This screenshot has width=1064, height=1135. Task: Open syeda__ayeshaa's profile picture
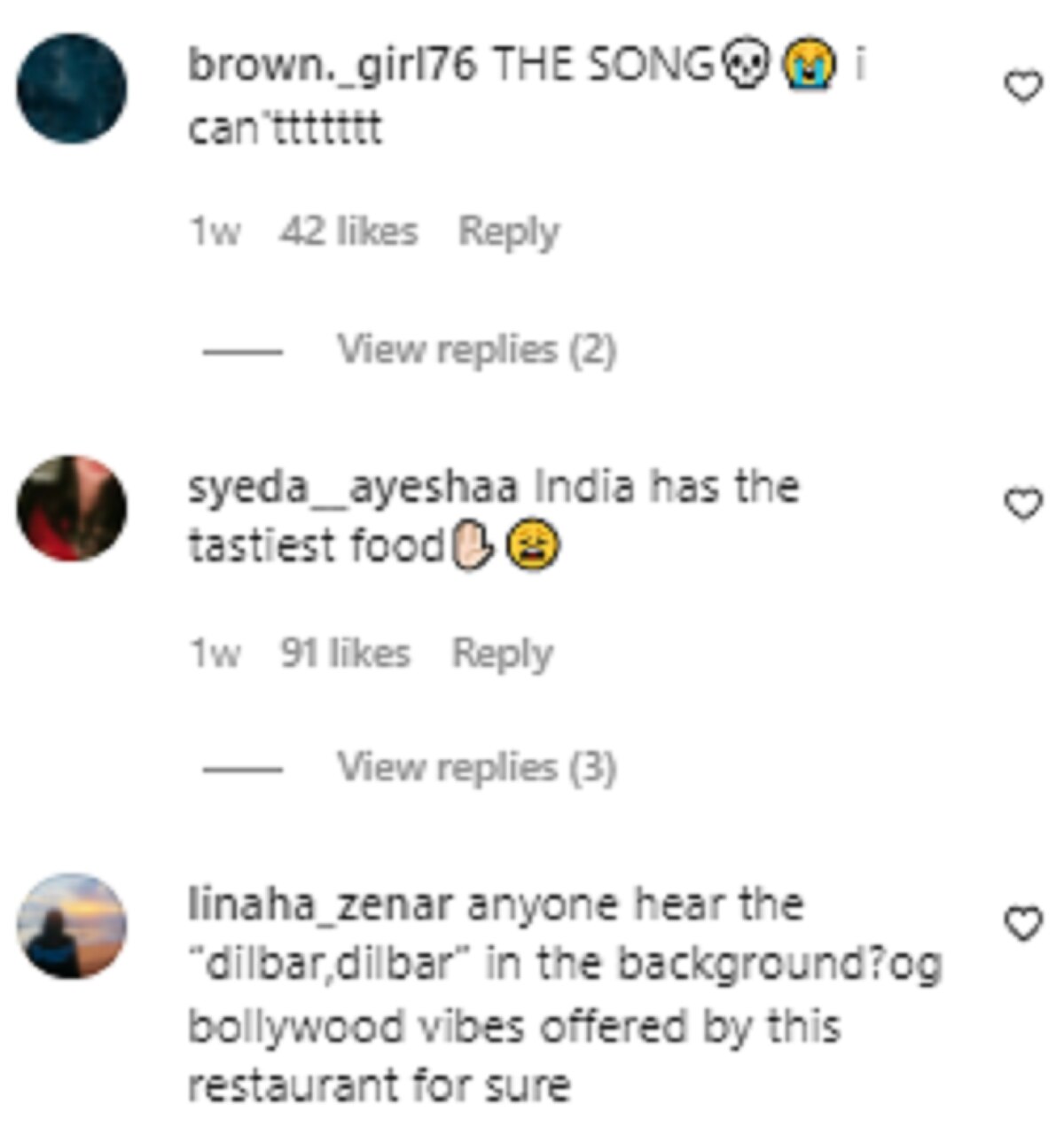tap(72, 508)
